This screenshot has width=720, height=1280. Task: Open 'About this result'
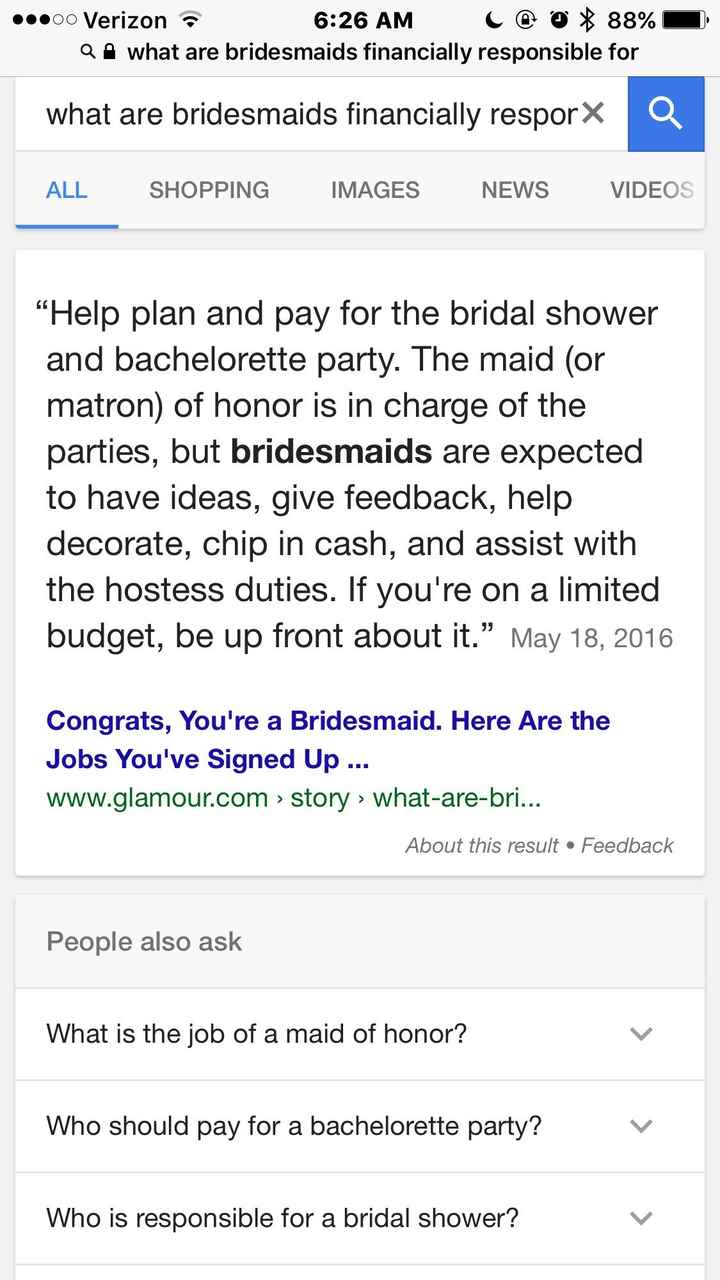pos(481,845)
